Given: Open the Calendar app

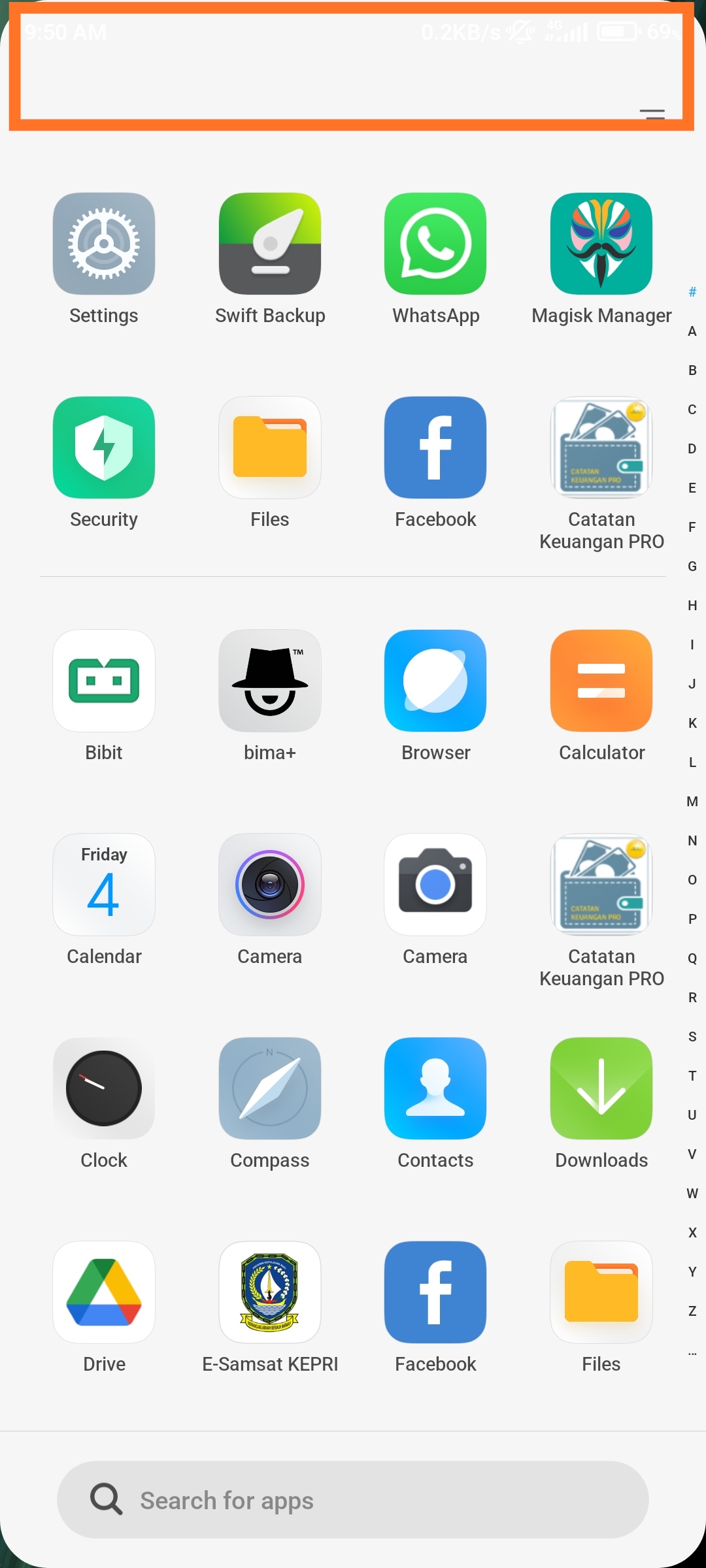Looking at the screenshot, I should pos(103,885).
